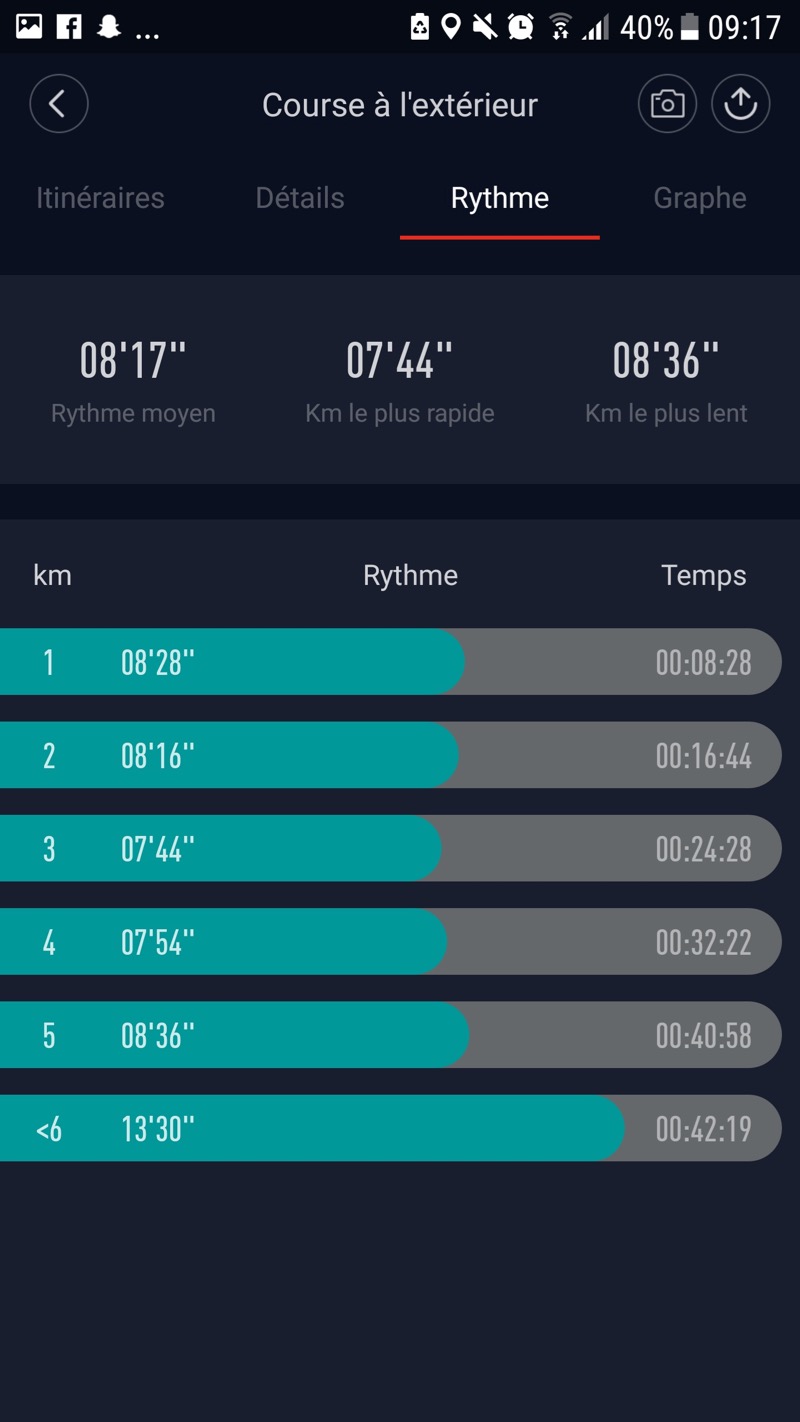Share this run with the upload icon
800x1422 pixels.
point(740,104)
